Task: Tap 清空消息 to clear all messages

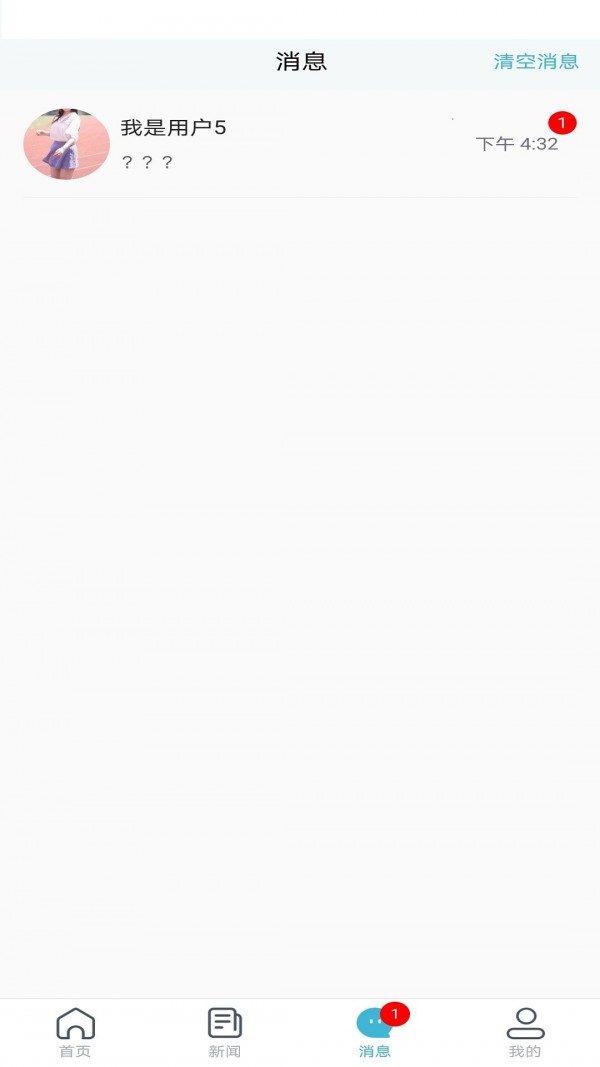Action: (x=536, y=61)
